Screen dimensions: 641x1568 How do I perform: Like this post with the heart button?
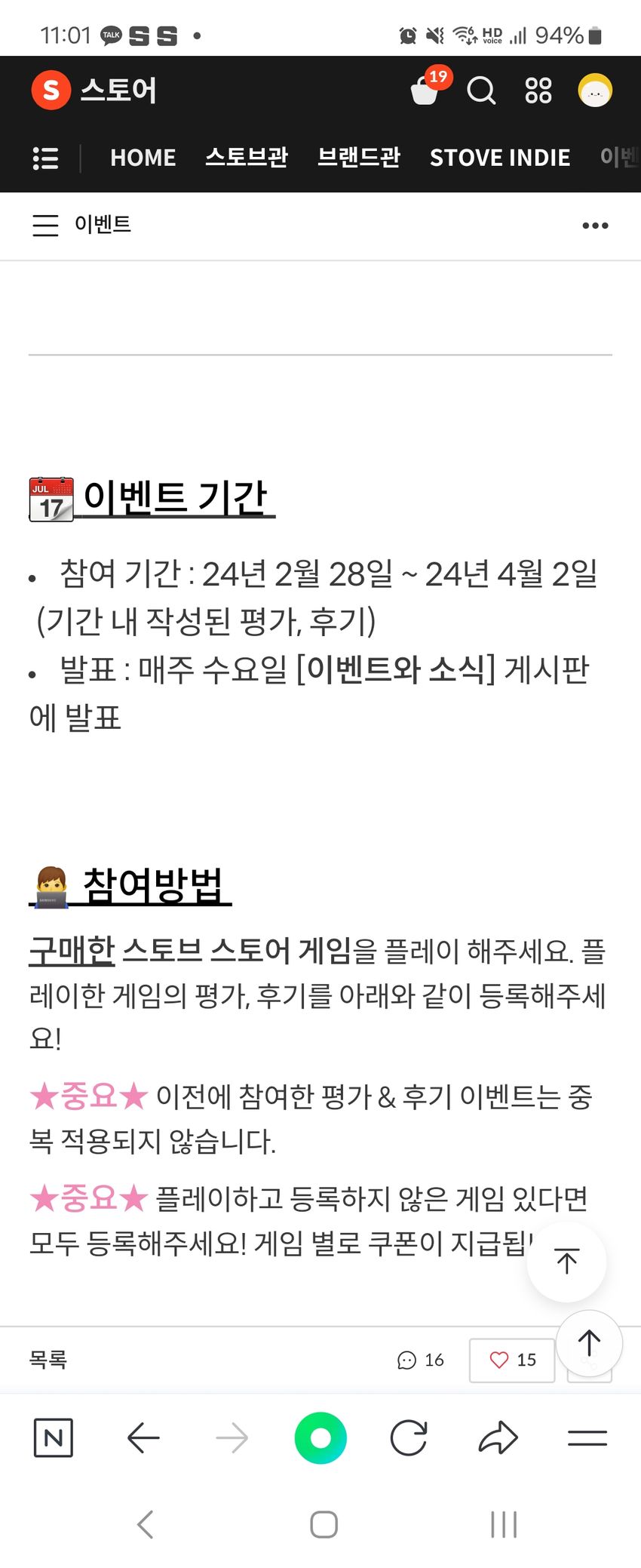point(512,1360)
